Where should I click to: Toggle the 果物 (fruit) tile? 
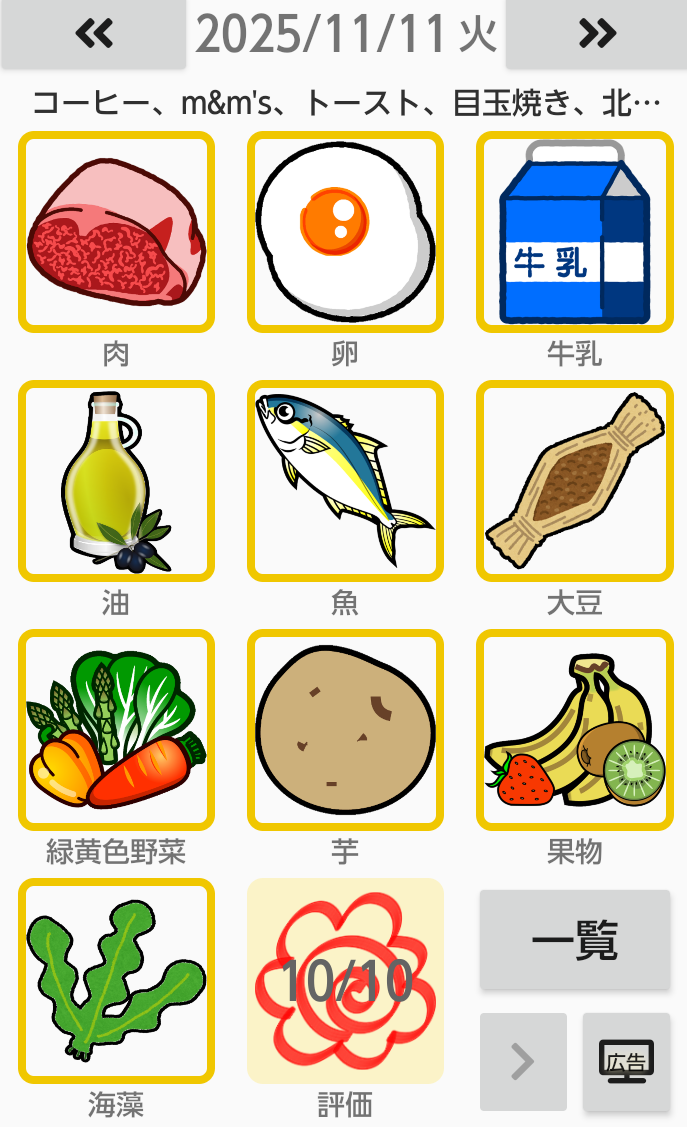click(x=574, y=730)
